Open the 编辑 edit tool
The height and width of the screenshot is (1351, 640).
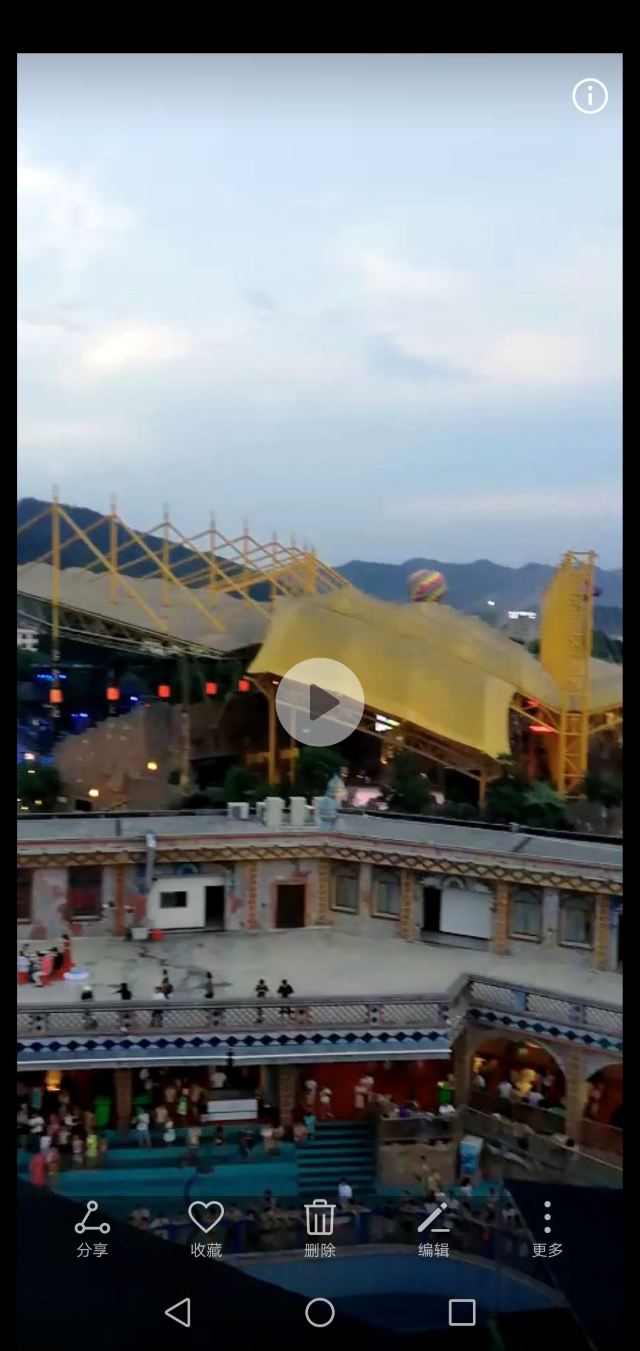click(433, 1229)
